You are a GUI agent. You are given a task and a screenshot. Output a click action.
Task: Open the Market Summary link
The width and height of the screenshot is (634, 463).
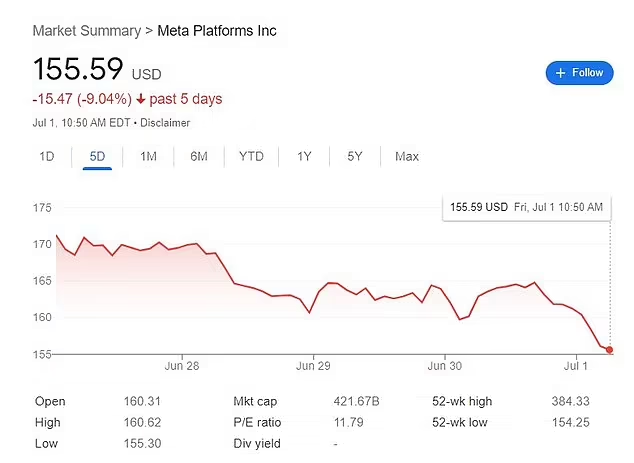(x=86, y=31)
